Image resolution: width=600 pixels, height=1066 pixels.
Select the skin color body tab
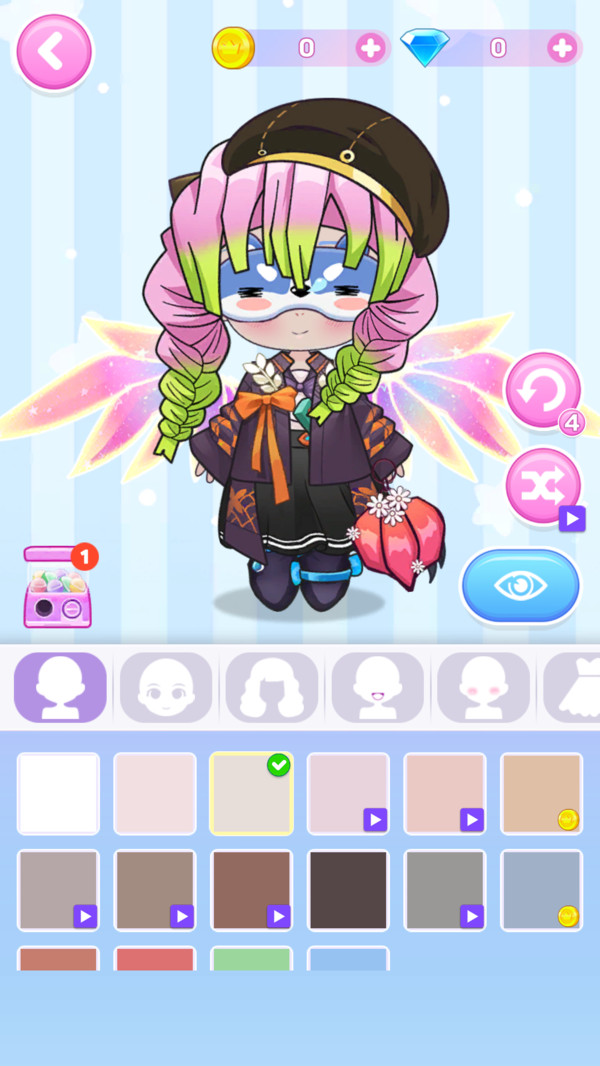click(x=60, y=687)
